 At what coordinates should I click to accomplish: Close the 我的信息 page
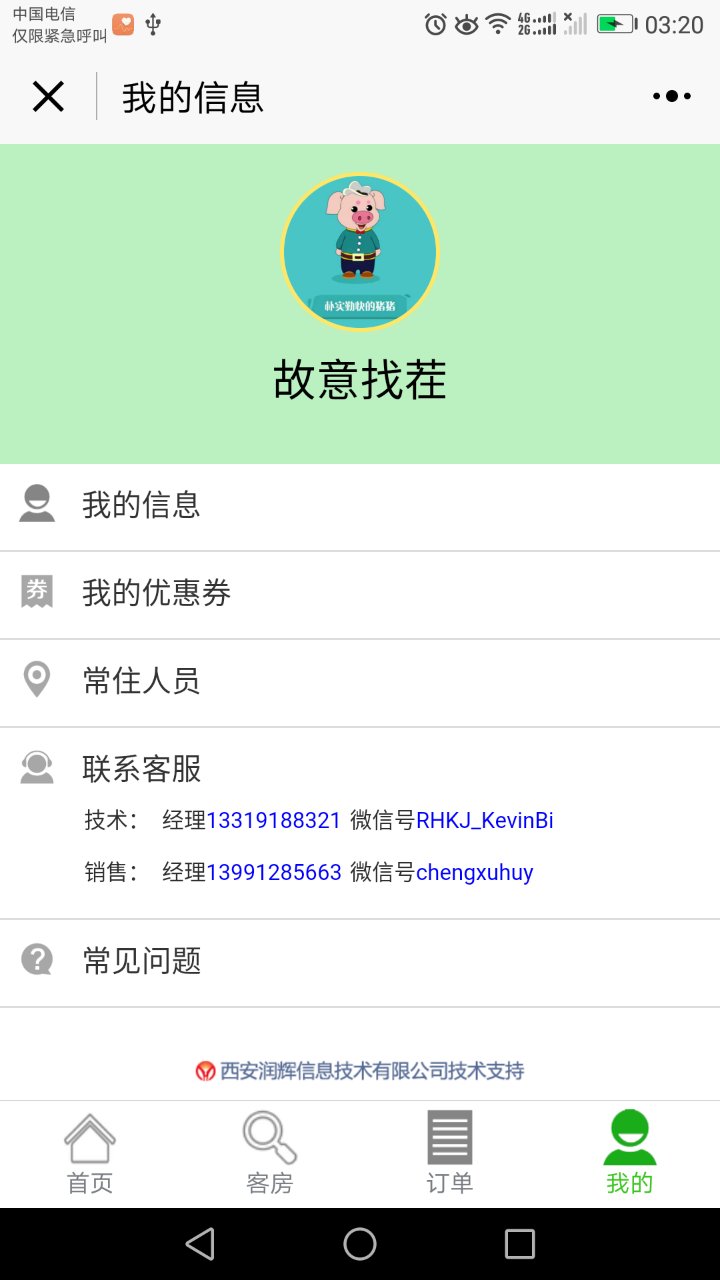click(48, 97)
